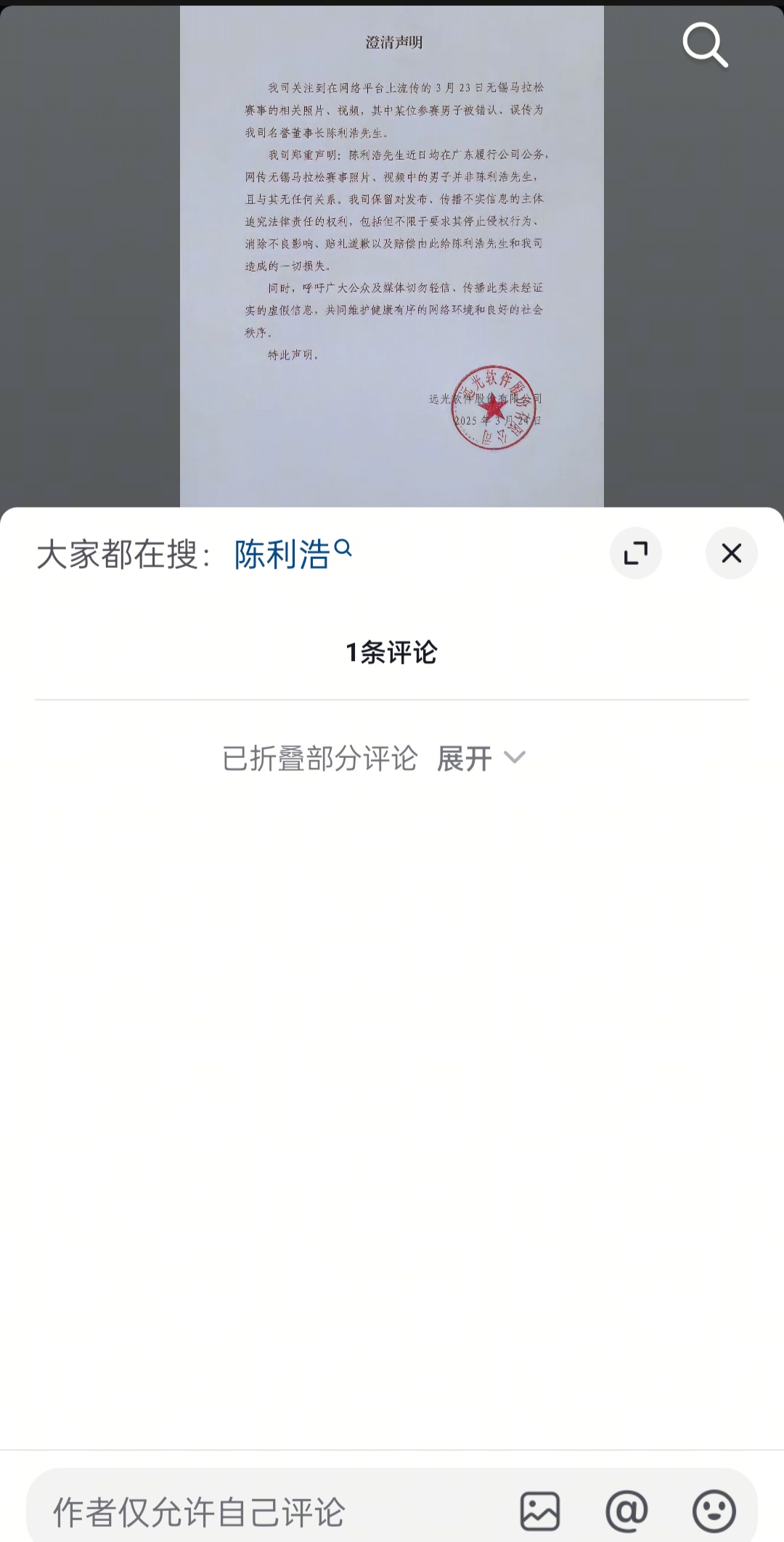Close the comments panel
This screenshot has width=784, height=1542.
click(x=731, y=553)
